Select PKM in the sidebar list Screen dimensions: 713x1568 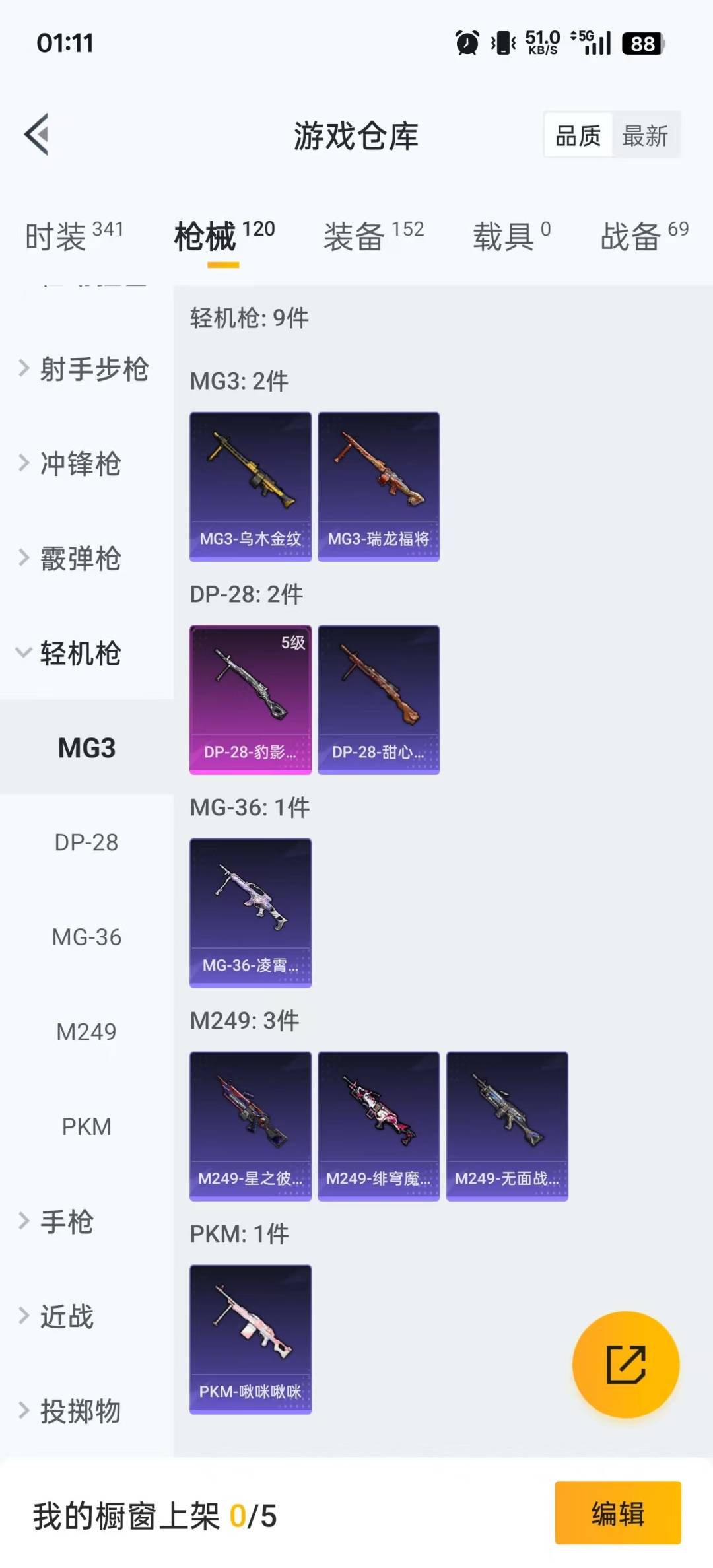[x=86, y=1126]
